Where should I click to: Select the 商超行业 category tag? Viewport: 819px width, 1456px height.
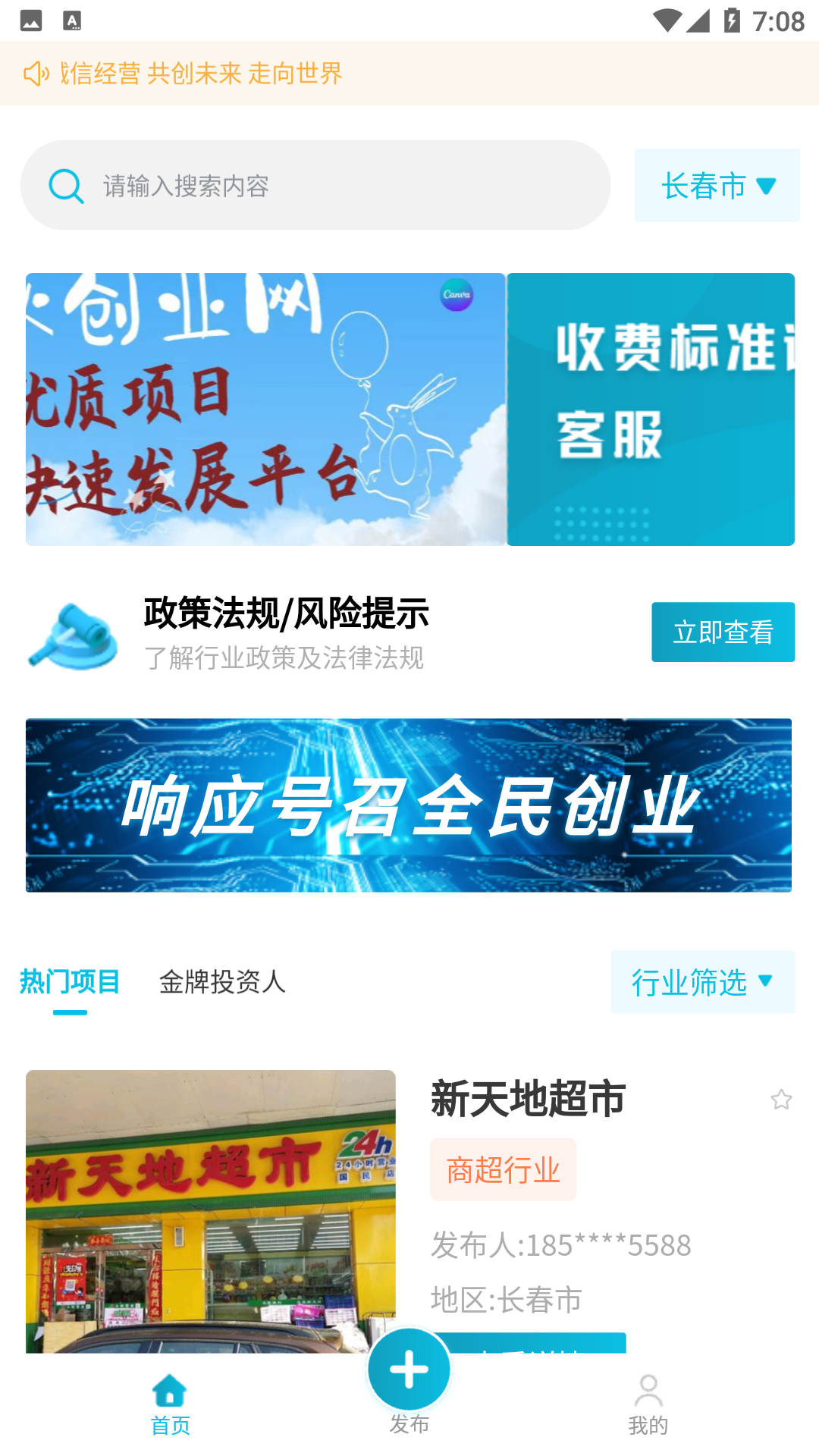pos(504,1170)
